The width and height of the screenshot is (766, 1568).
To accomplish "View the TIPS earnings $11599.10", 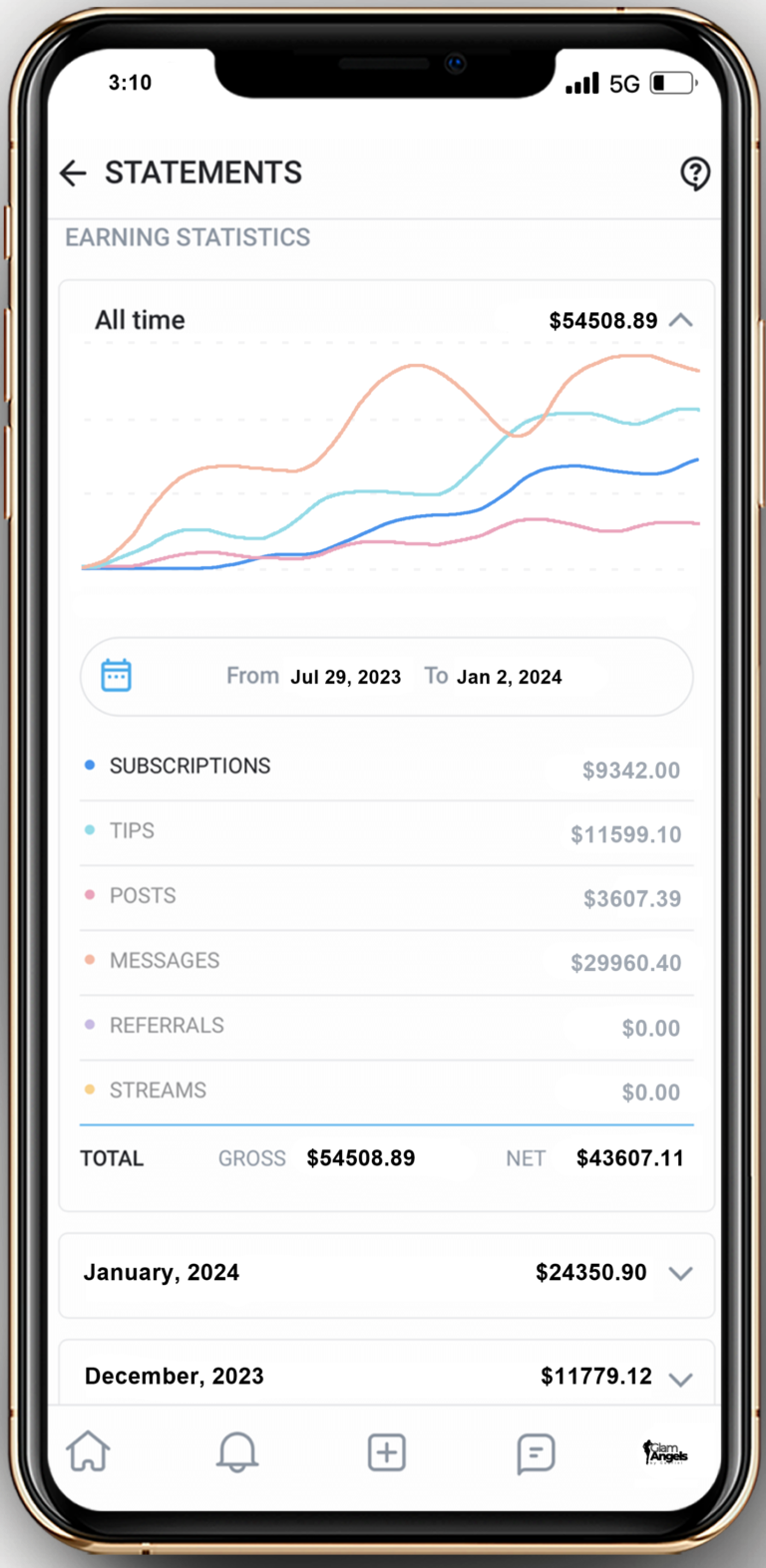I will tap(626, 834).
